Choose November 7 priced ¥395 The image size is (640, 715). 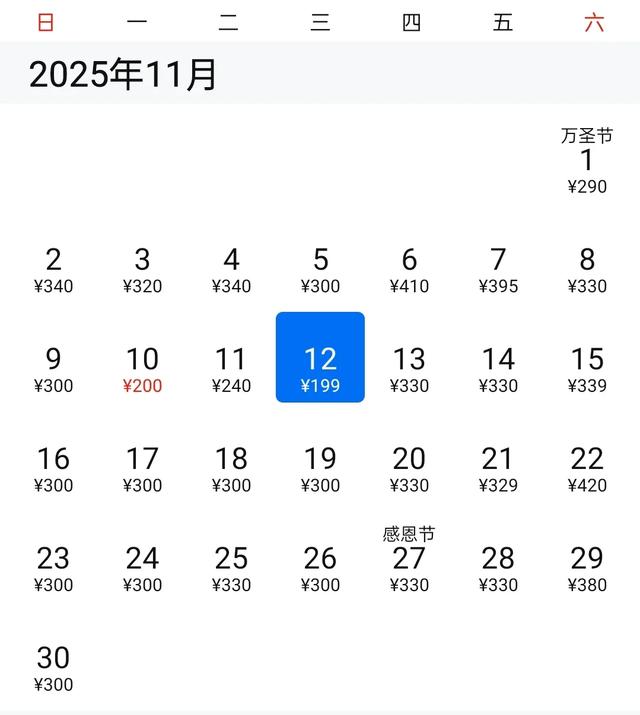[498, 270]
